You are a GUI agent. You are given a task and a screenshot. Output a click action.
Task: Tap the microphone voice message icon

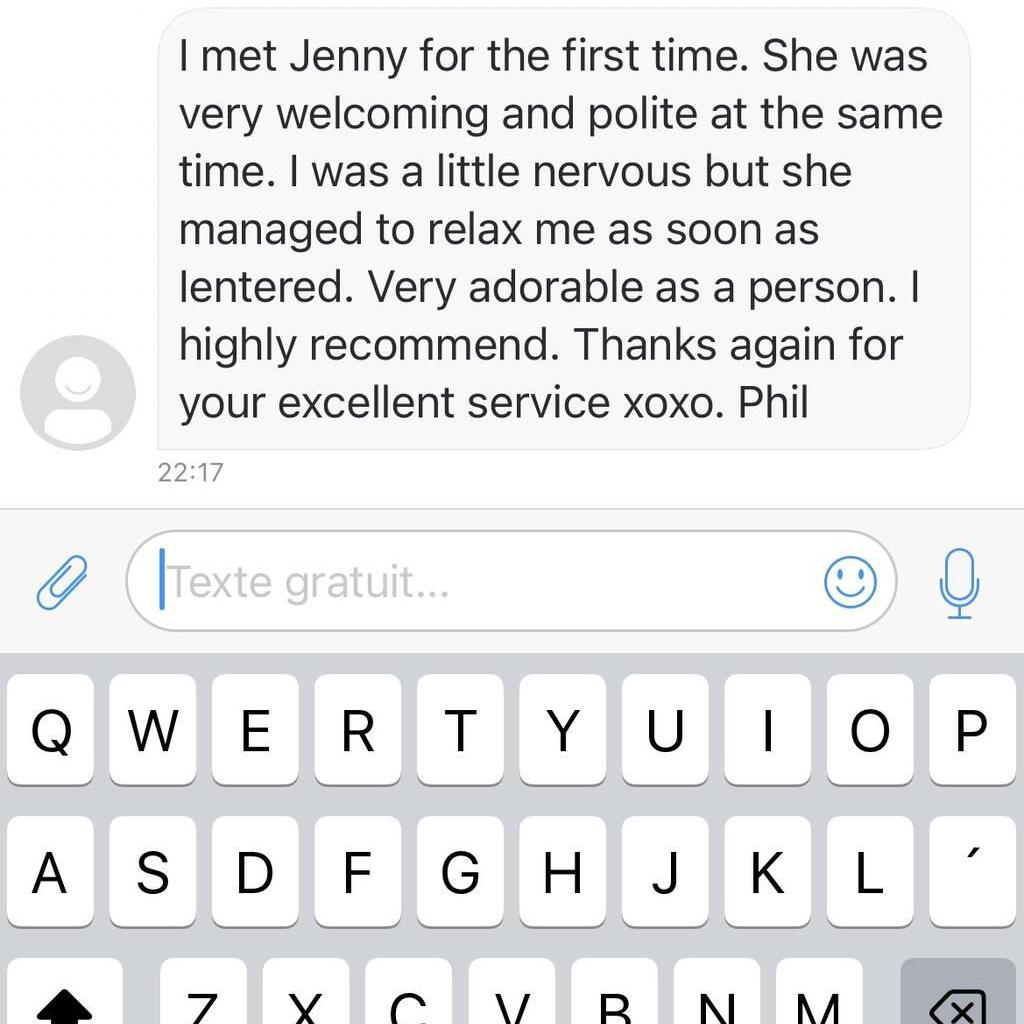pyautogui.click(x=959, y=583)
